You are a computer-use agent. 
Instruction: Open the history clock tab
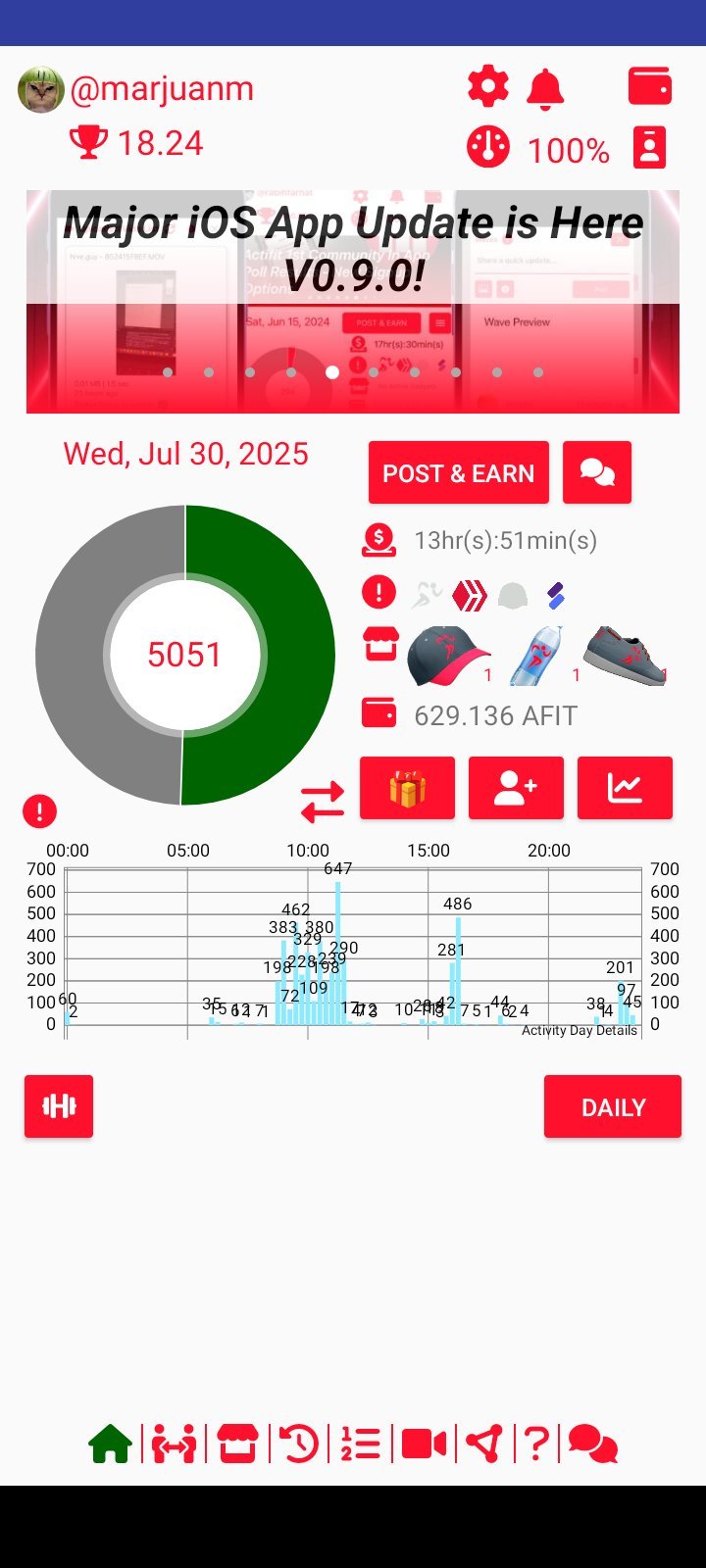point(299,1445)
